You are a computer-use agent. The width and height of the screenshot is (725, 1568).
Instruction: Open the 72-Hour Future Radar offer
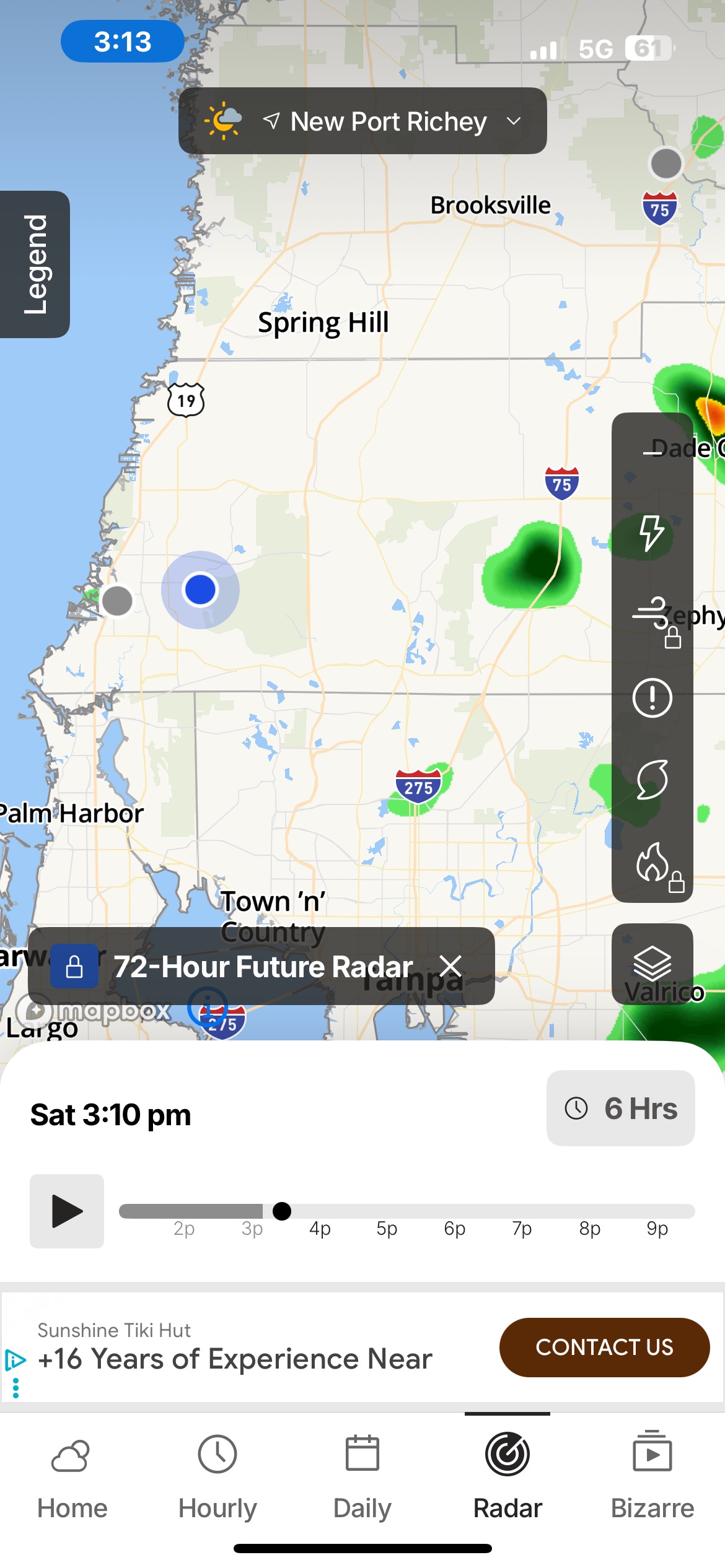[x=262, y=966]
